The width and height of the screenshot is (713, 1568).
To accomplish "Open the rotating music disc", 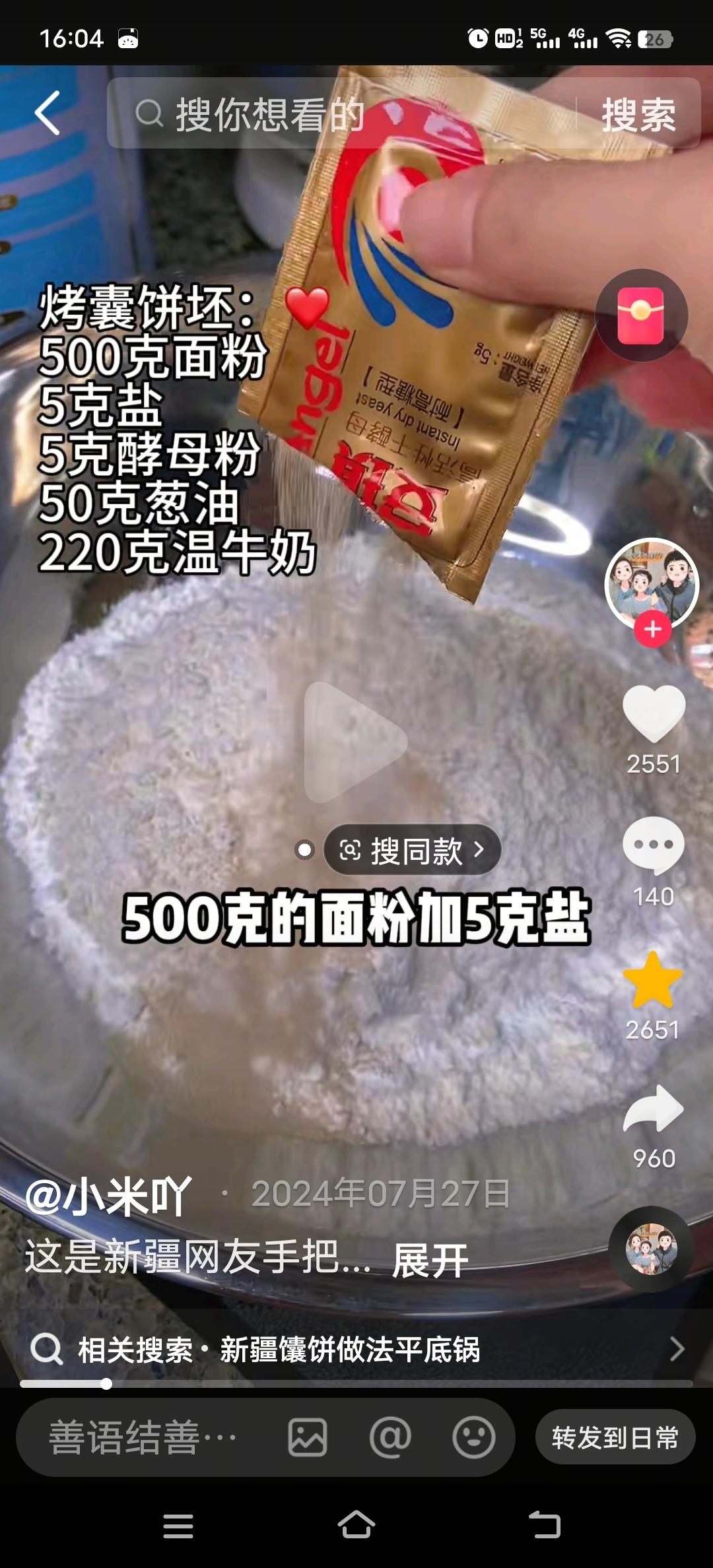I will [x=651, y=1248].
